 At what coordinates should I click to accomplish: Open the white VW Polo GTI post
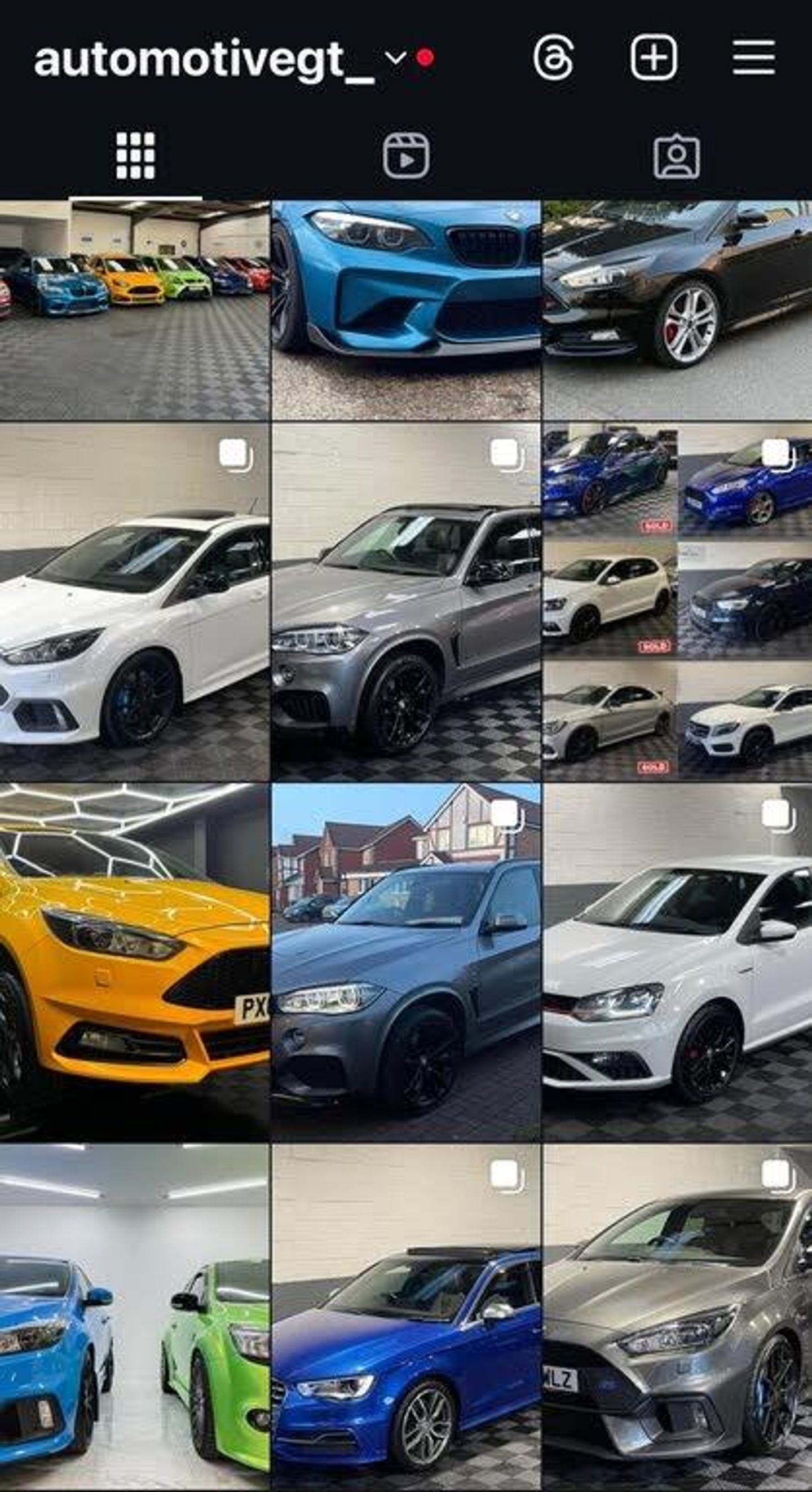point(677,961)
